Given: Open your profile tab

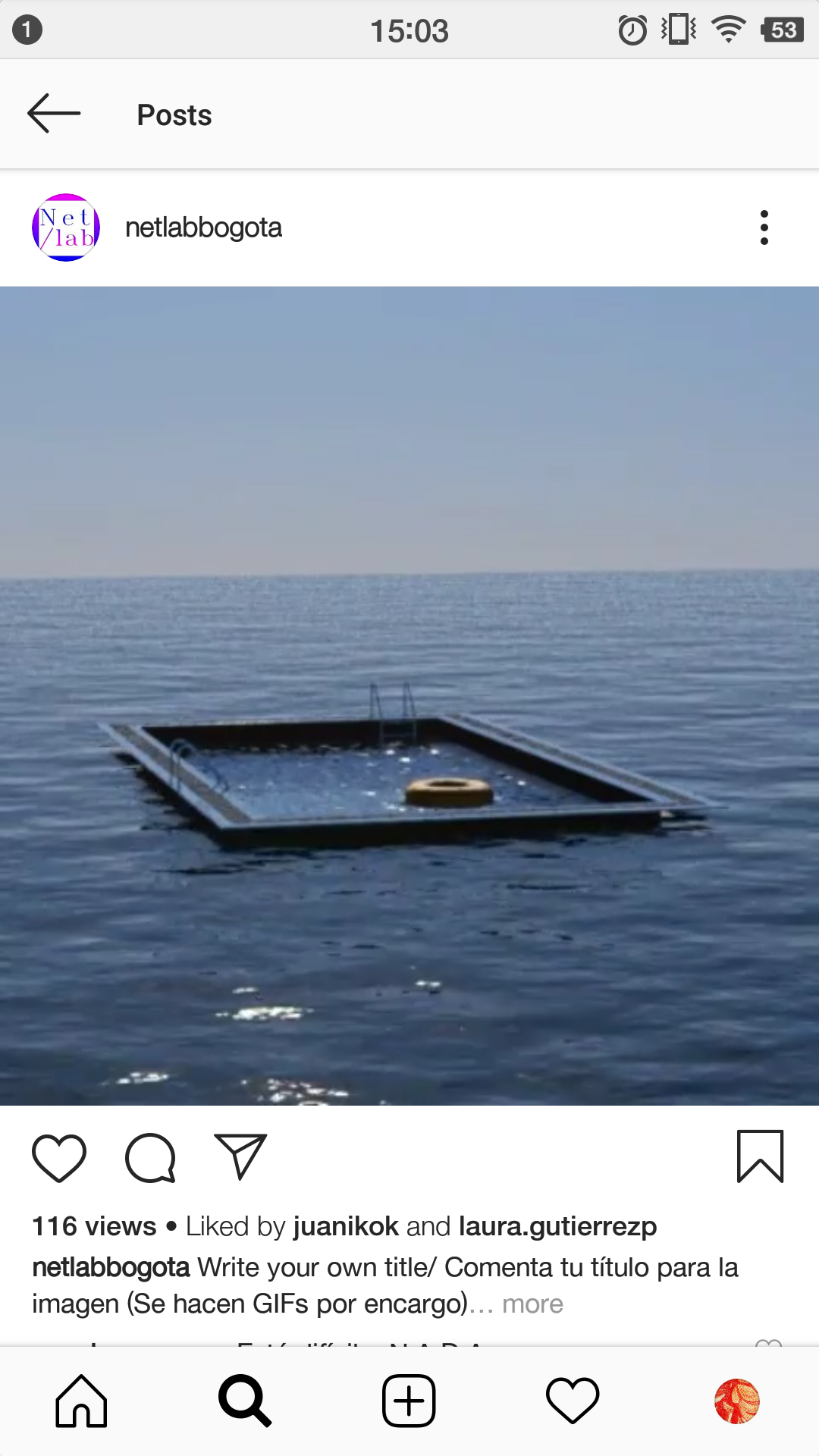Looking at the screenshot, I should point(736,1401).
